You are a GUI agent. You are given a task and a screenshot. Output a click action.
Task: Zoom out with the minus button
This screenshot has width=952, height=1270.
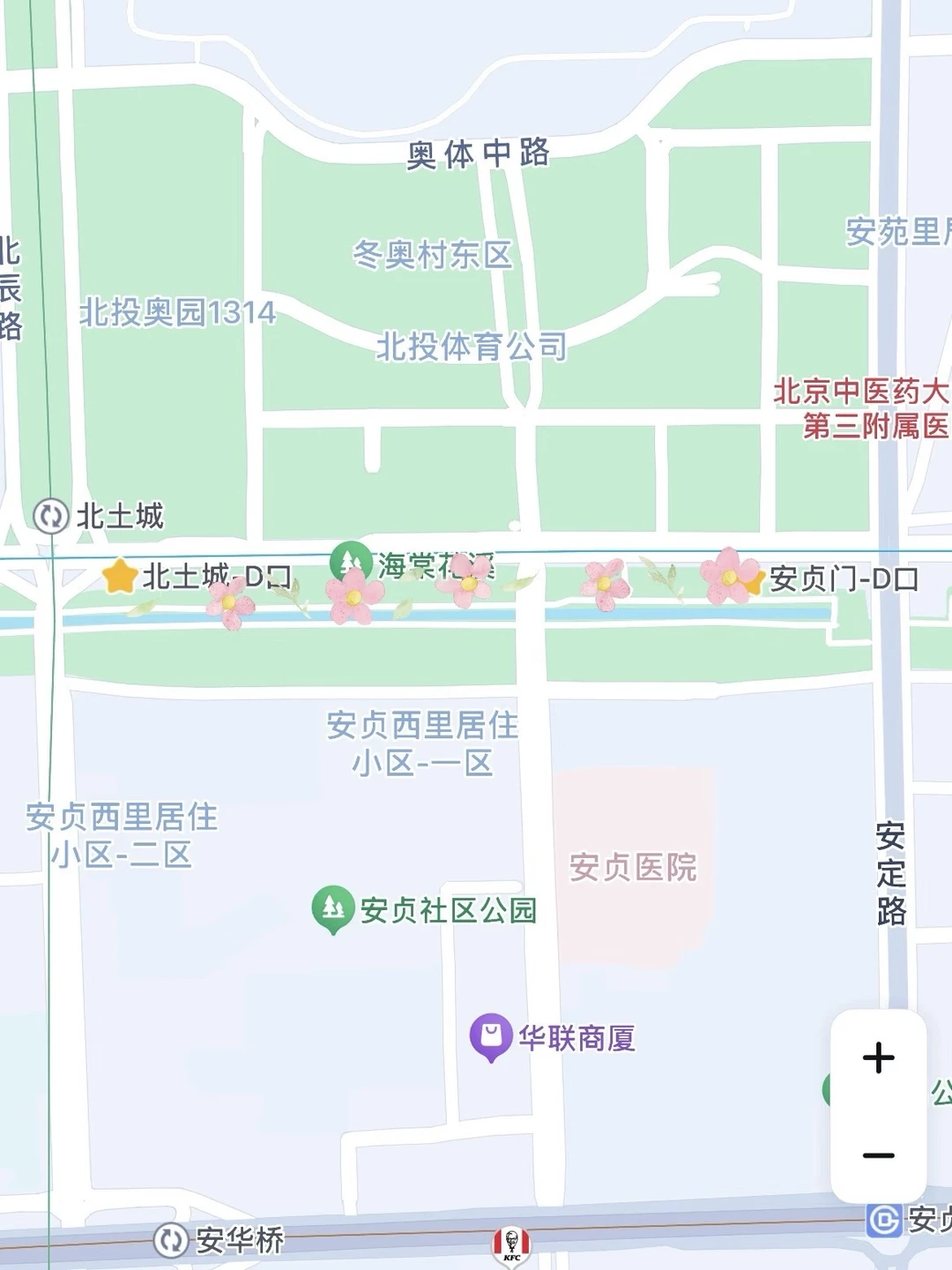tap(878, 1155)
